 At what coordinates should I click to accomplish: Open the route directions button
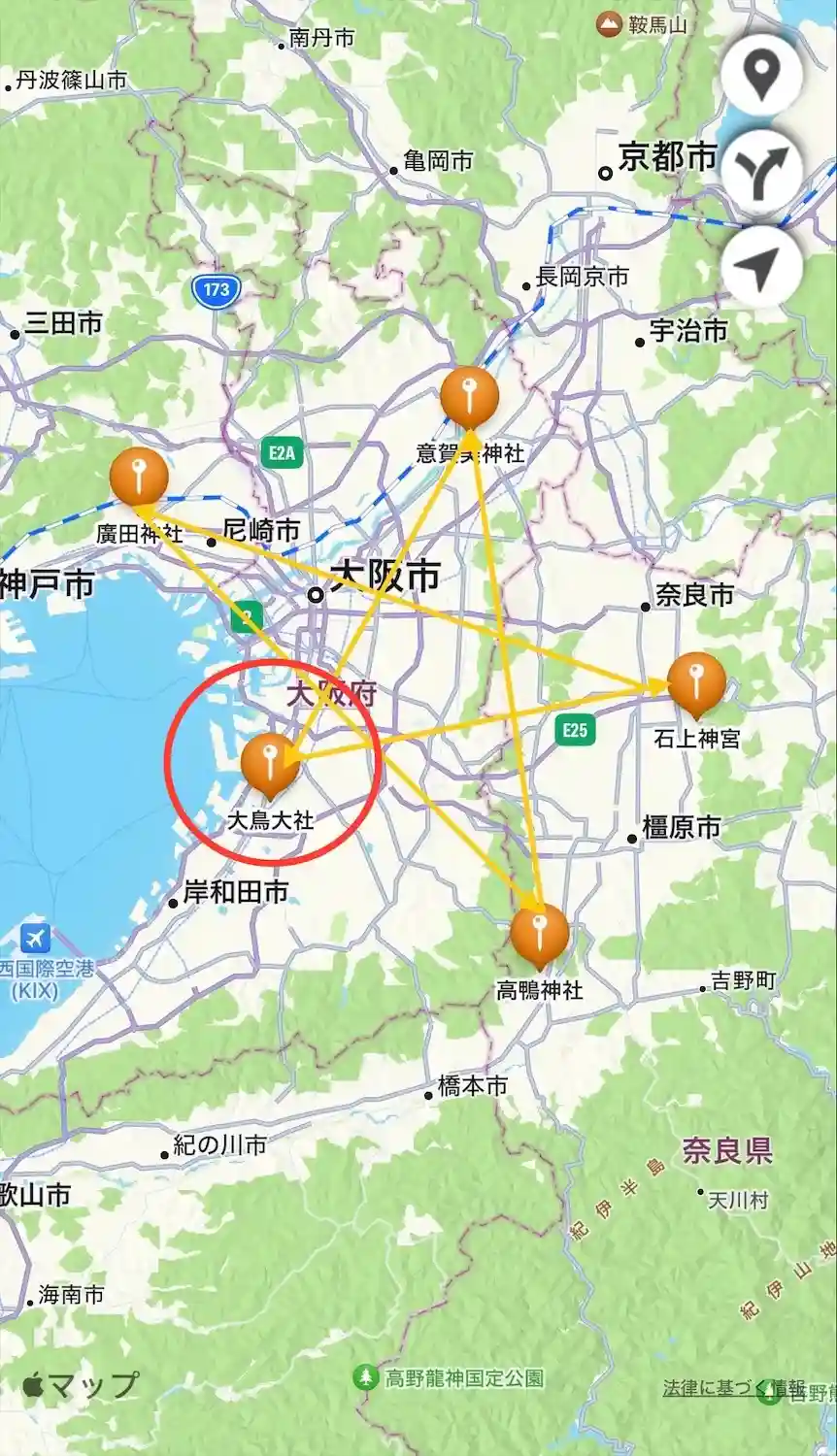[x=762, y=171]
